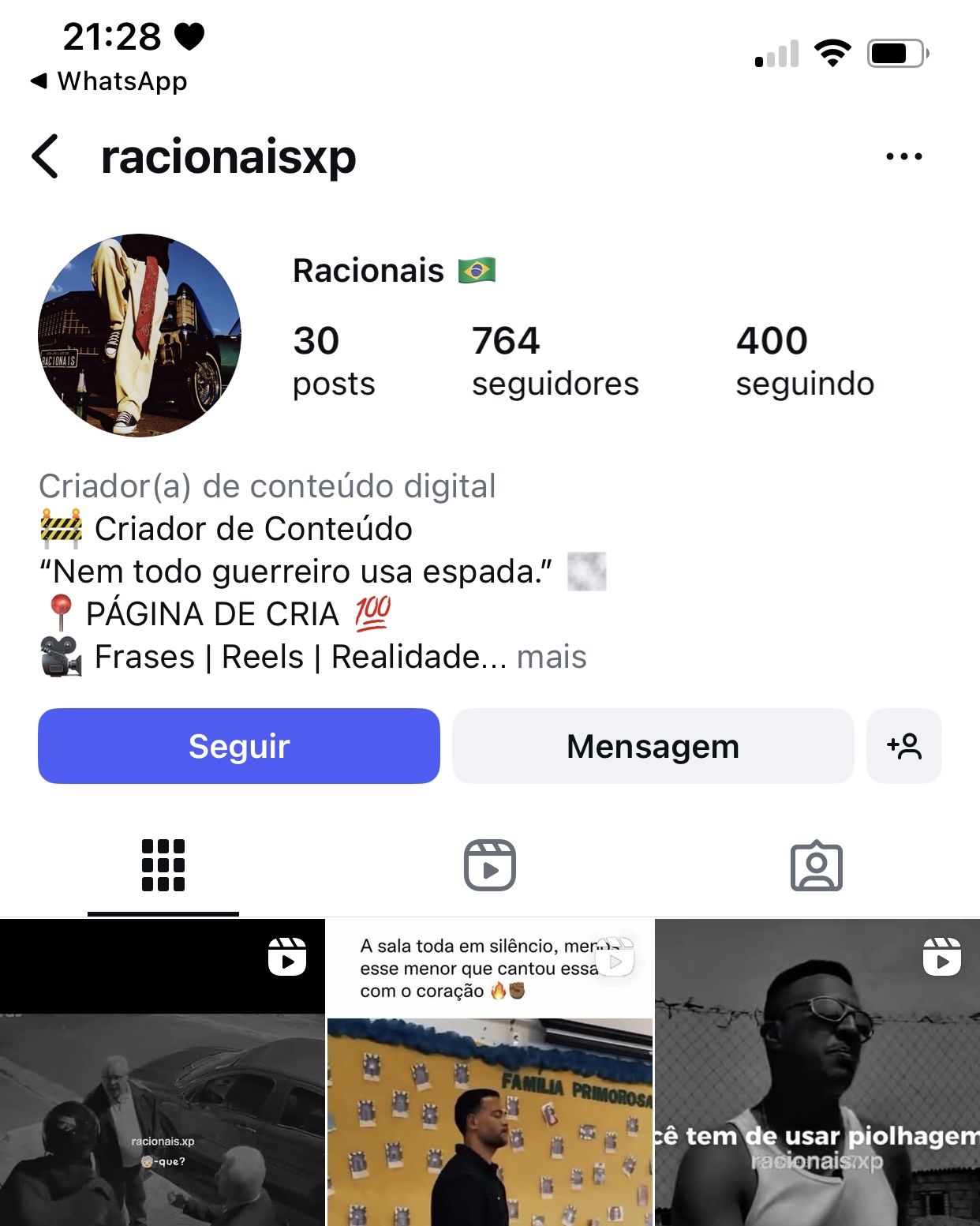Show suggested accounts with add-person icon
Screen dimensions: 980x1226
pyautogui.click(x=903, y=746)
